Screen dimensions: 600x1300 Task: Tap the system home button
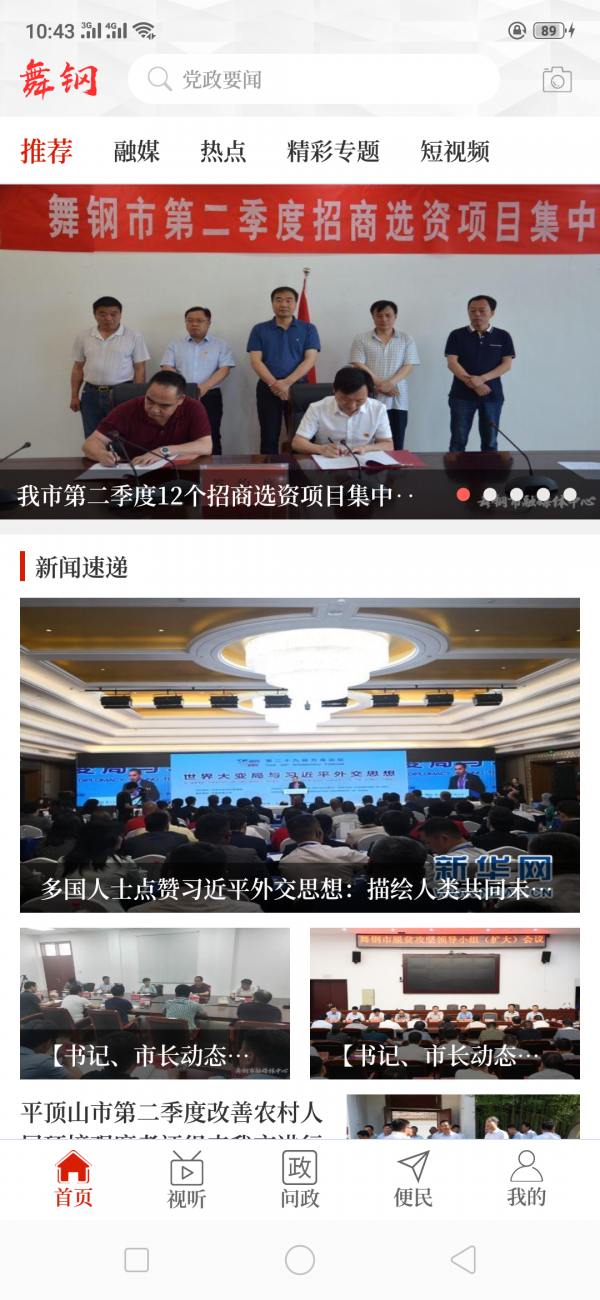point(300,1260)
